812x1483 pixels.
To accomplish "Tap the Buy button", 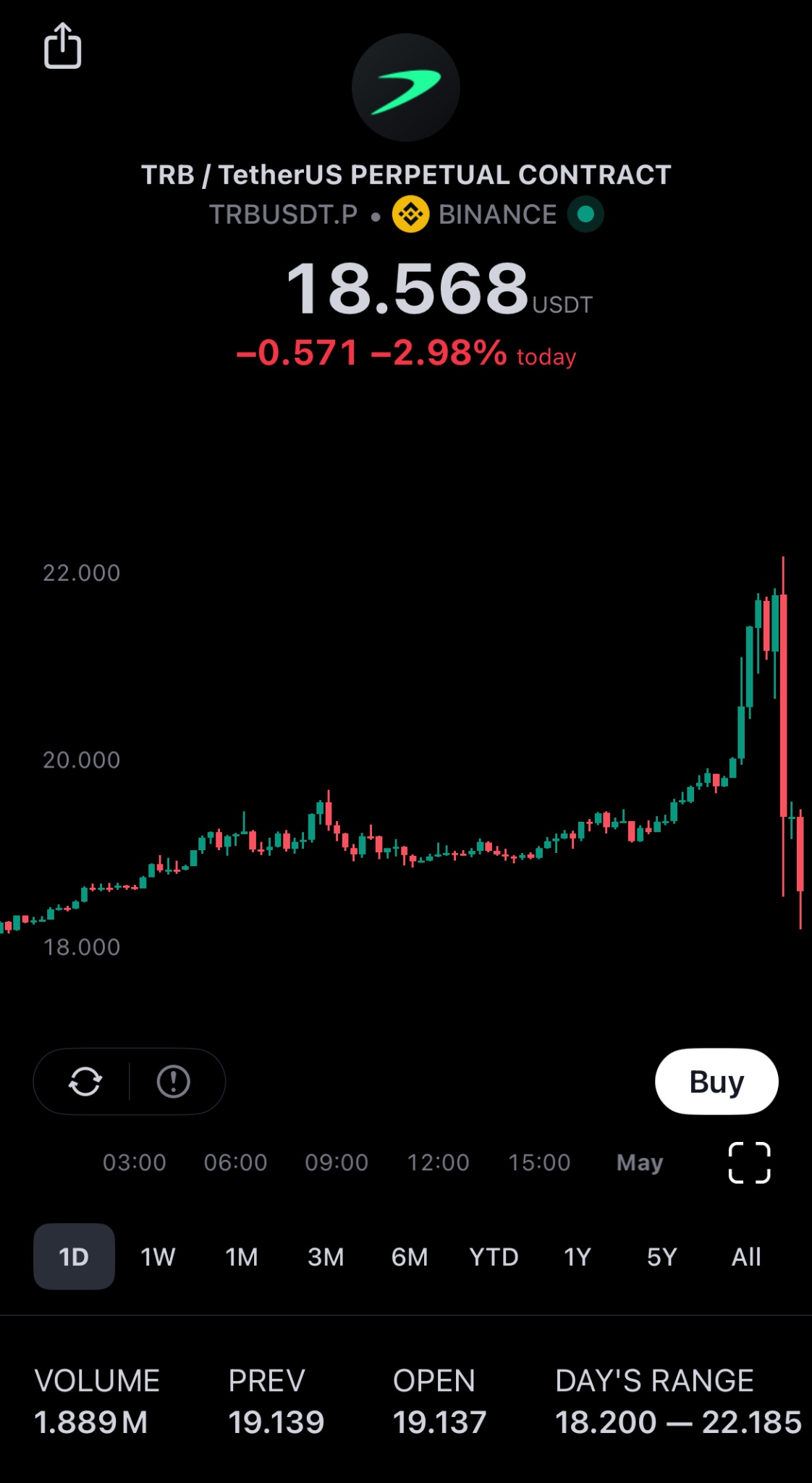I will pos(716,1081).
